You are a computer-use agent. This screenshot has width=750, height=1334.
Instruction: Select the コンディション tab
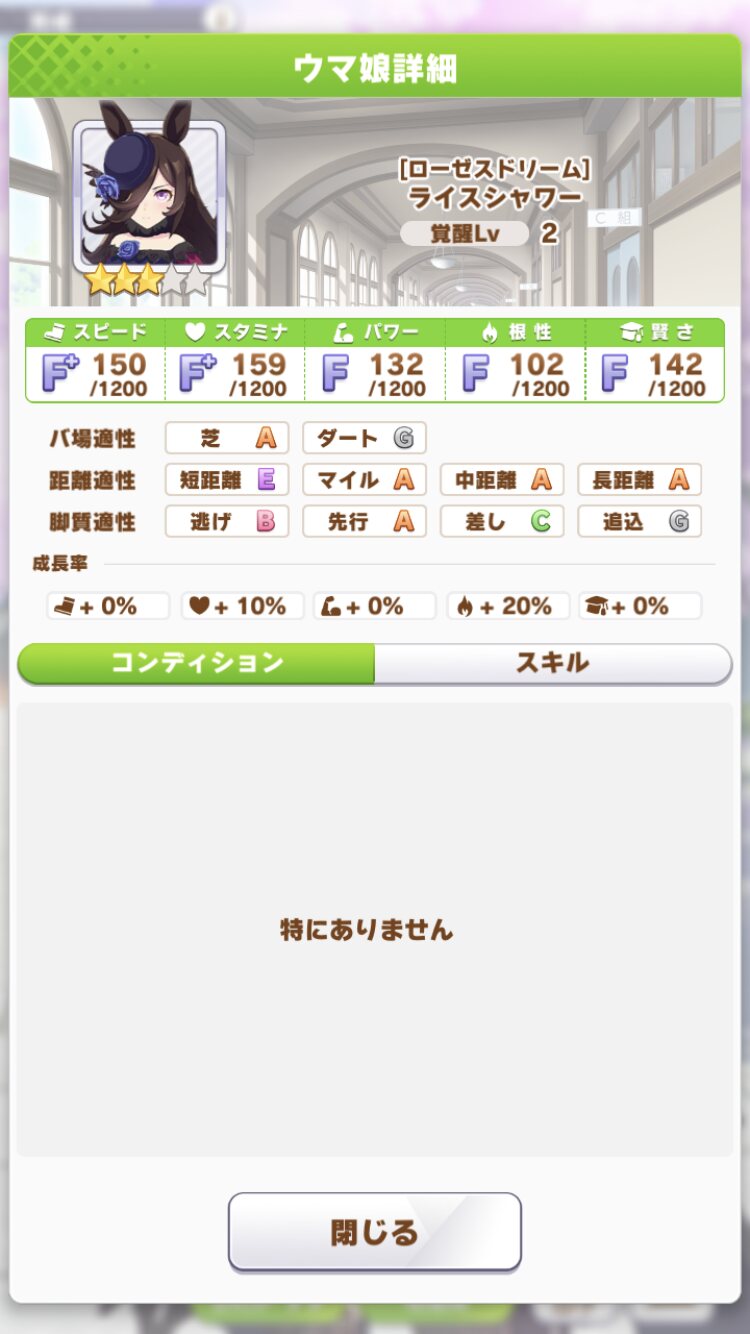click(197, 663)
